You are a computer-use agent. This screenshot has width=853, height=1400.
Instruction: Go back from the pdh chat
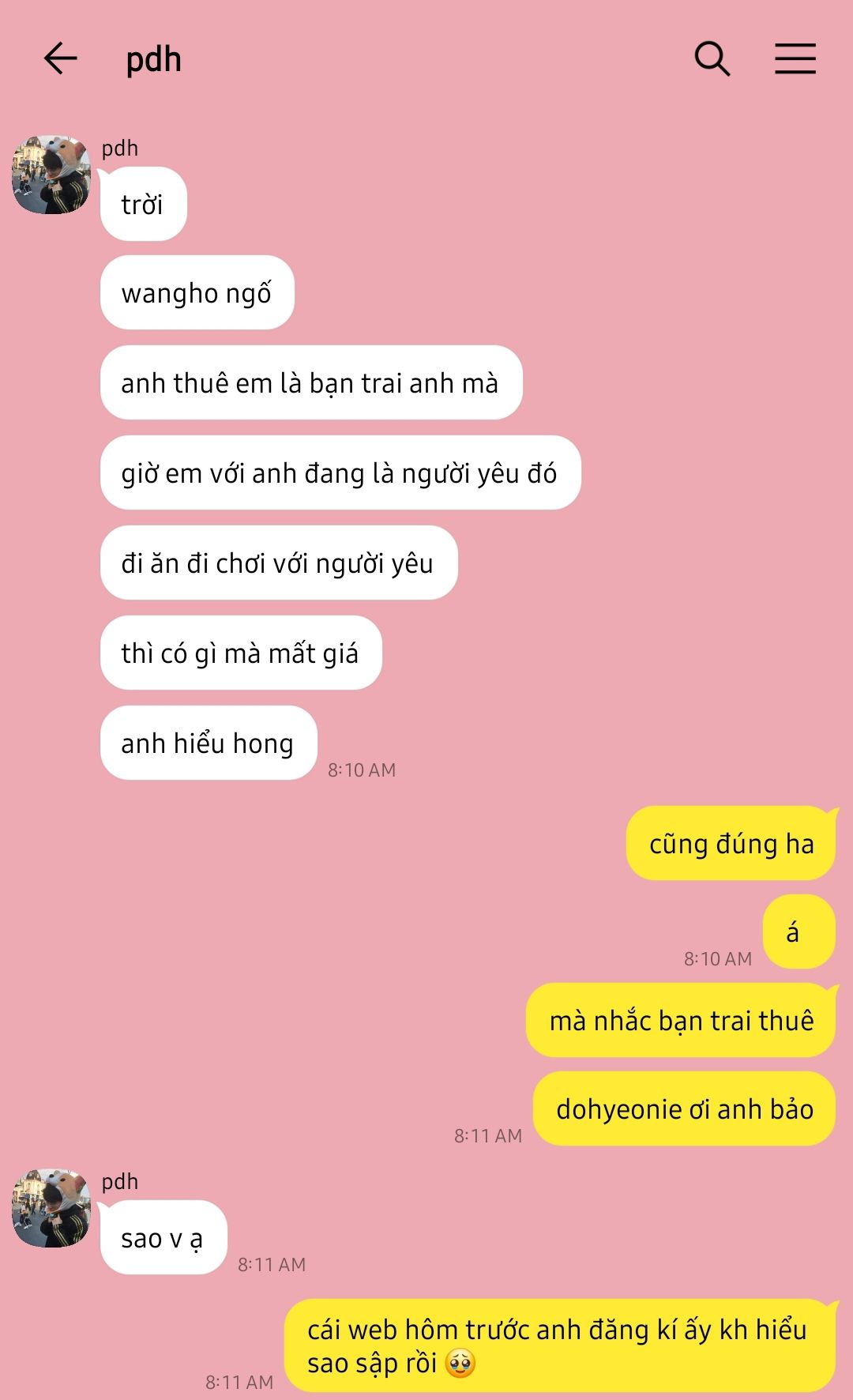(x=60, y=58)
